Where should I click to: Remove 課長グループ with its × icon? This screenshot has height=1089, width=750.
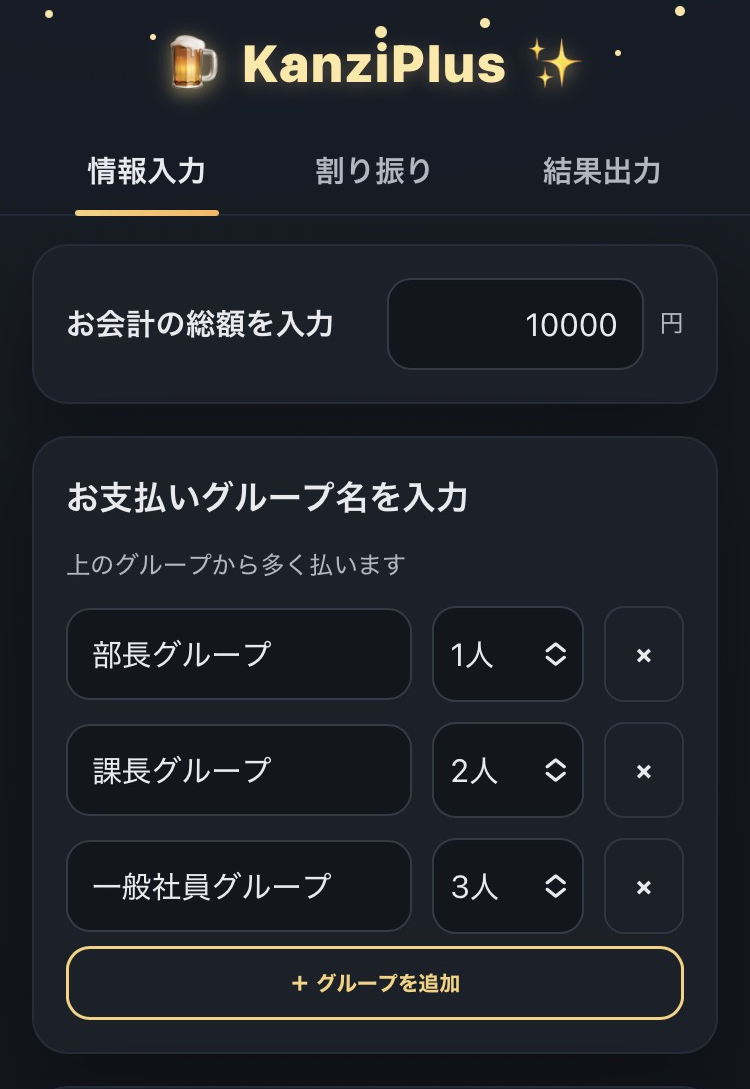[x=644, y=771]
